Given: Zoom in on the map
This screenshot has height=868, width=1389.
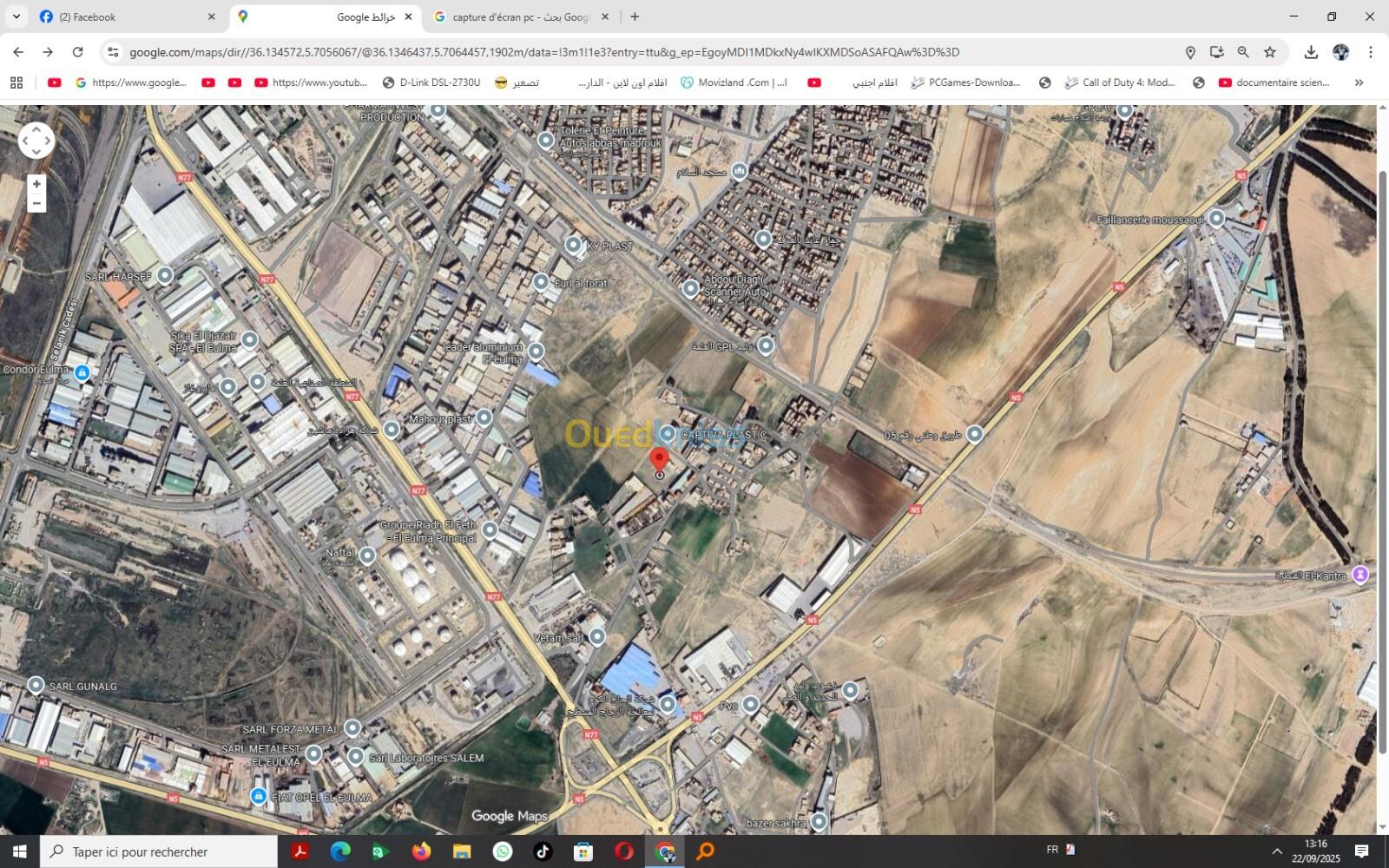Looking at the screenshot, I should tap(36, 184).
